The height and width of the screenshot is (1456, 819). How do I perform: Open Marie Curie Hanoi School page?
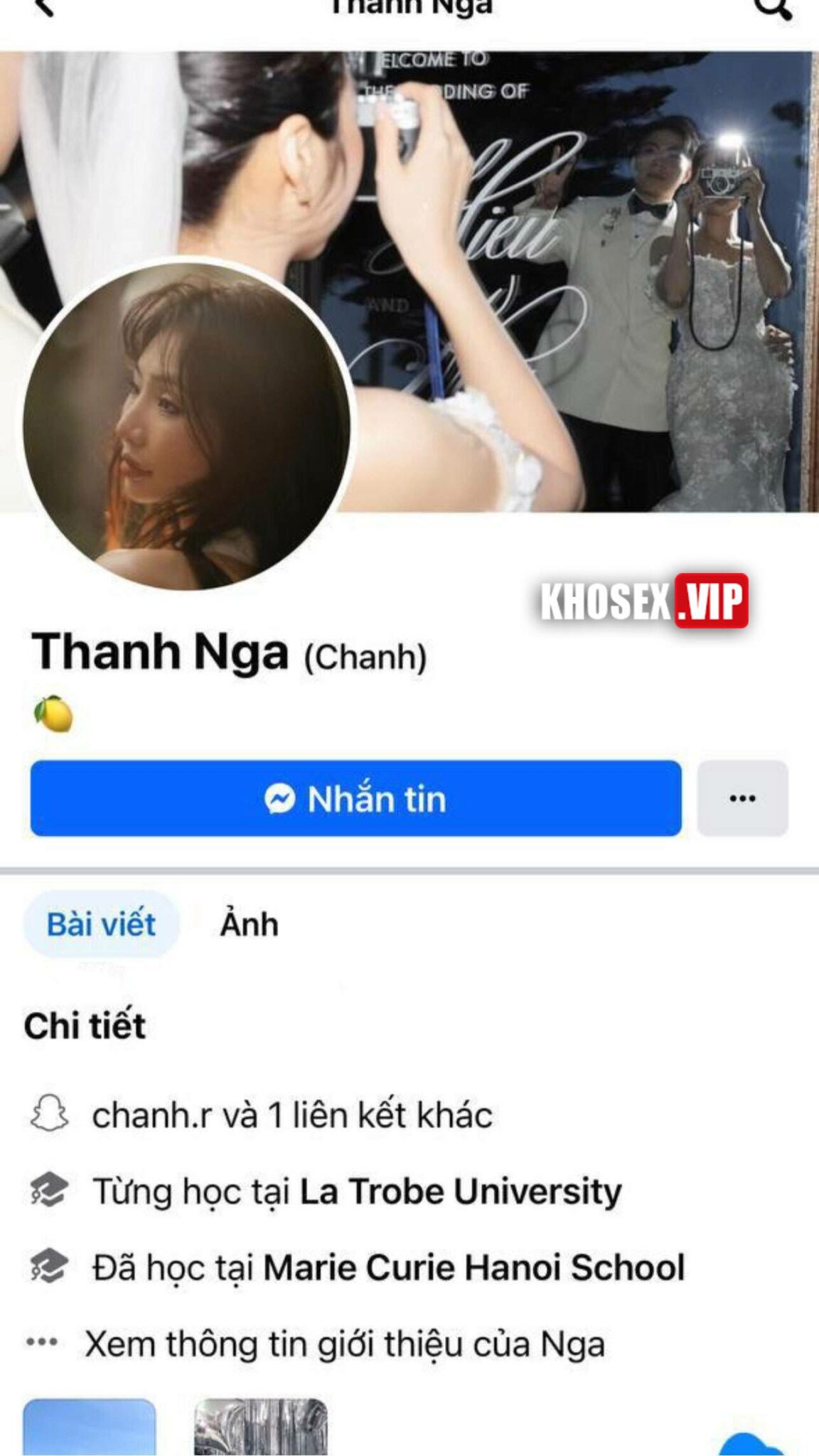click(x=474, y=1267)
